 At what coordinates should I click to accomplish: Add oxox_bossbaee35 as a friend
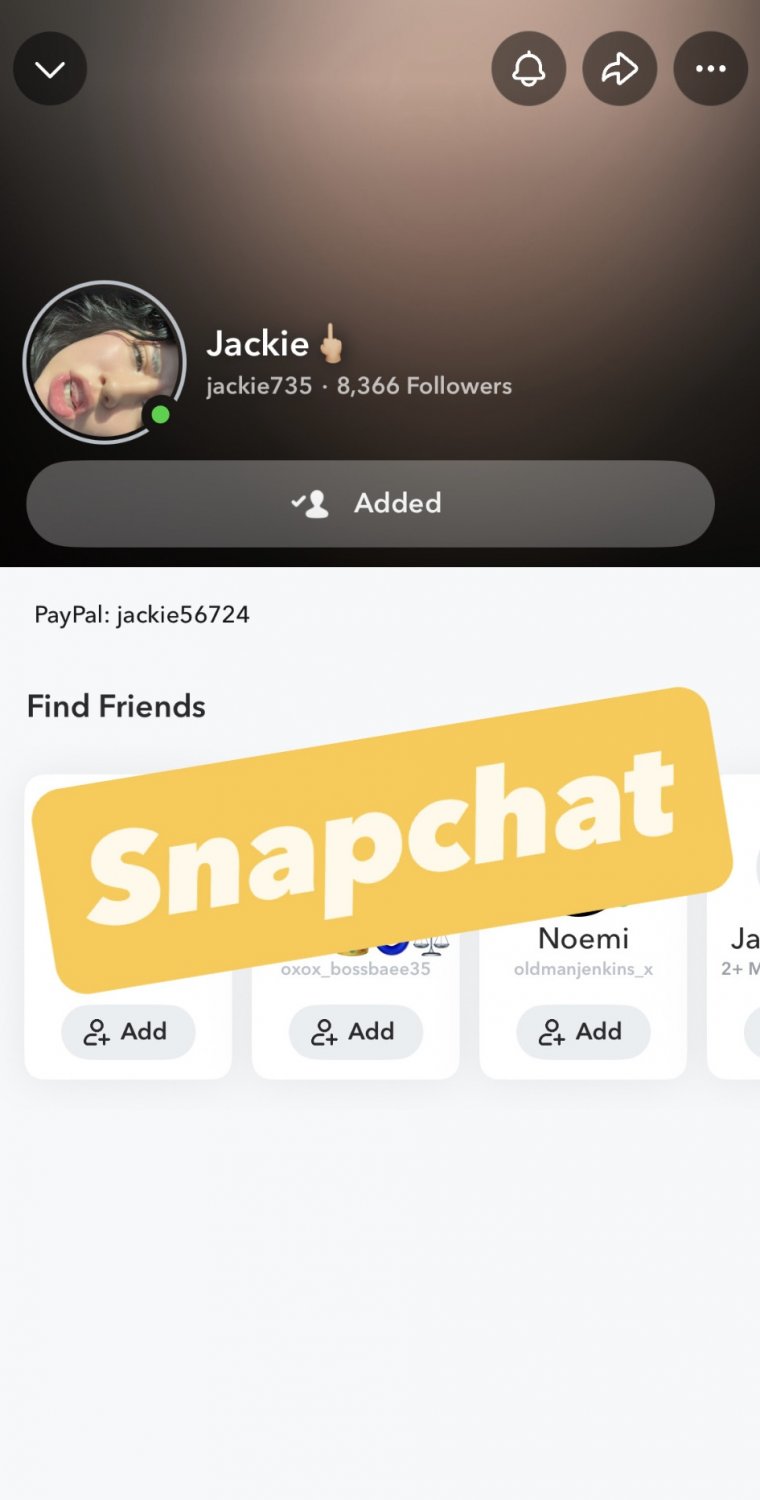355,1031
